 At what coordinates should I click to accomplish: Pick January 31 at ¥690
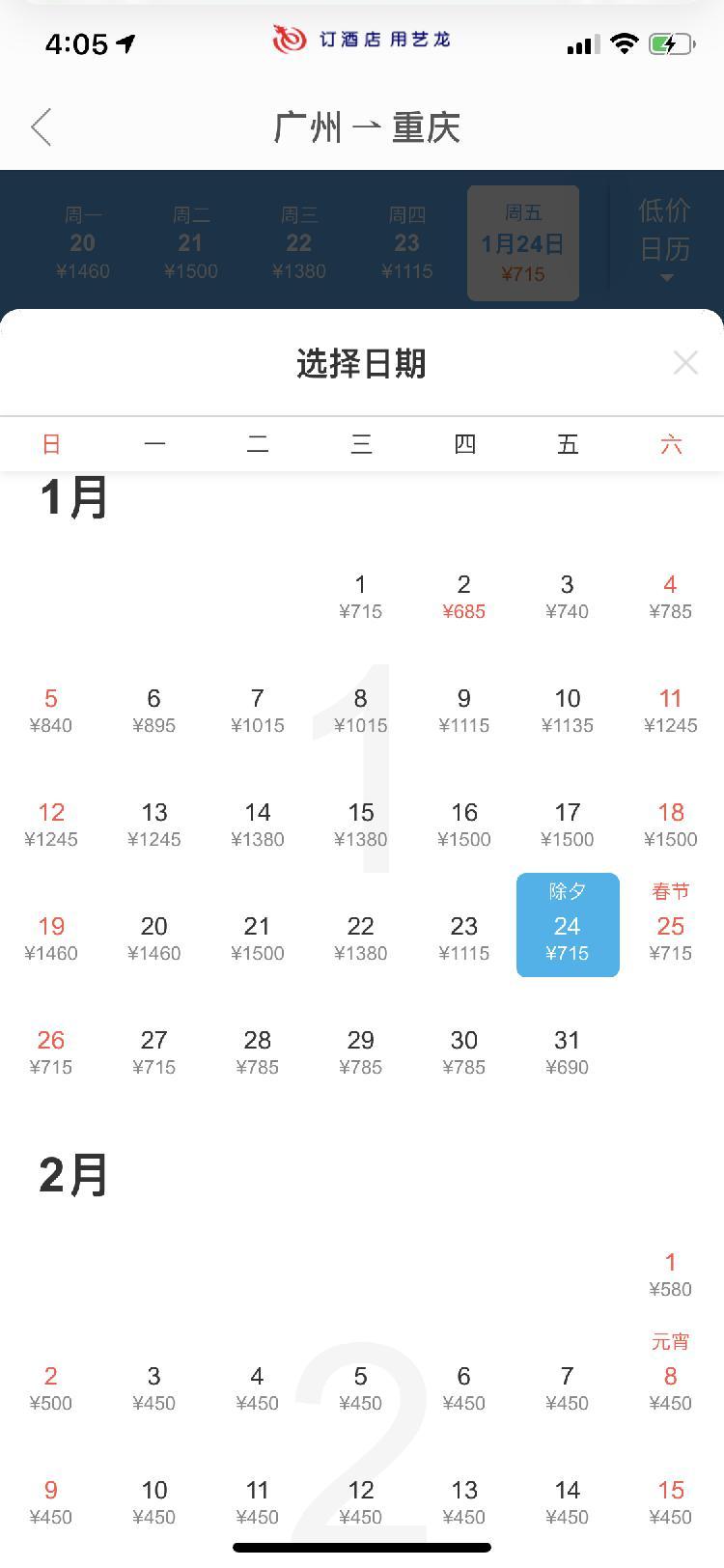click(x=568, y=1052)
